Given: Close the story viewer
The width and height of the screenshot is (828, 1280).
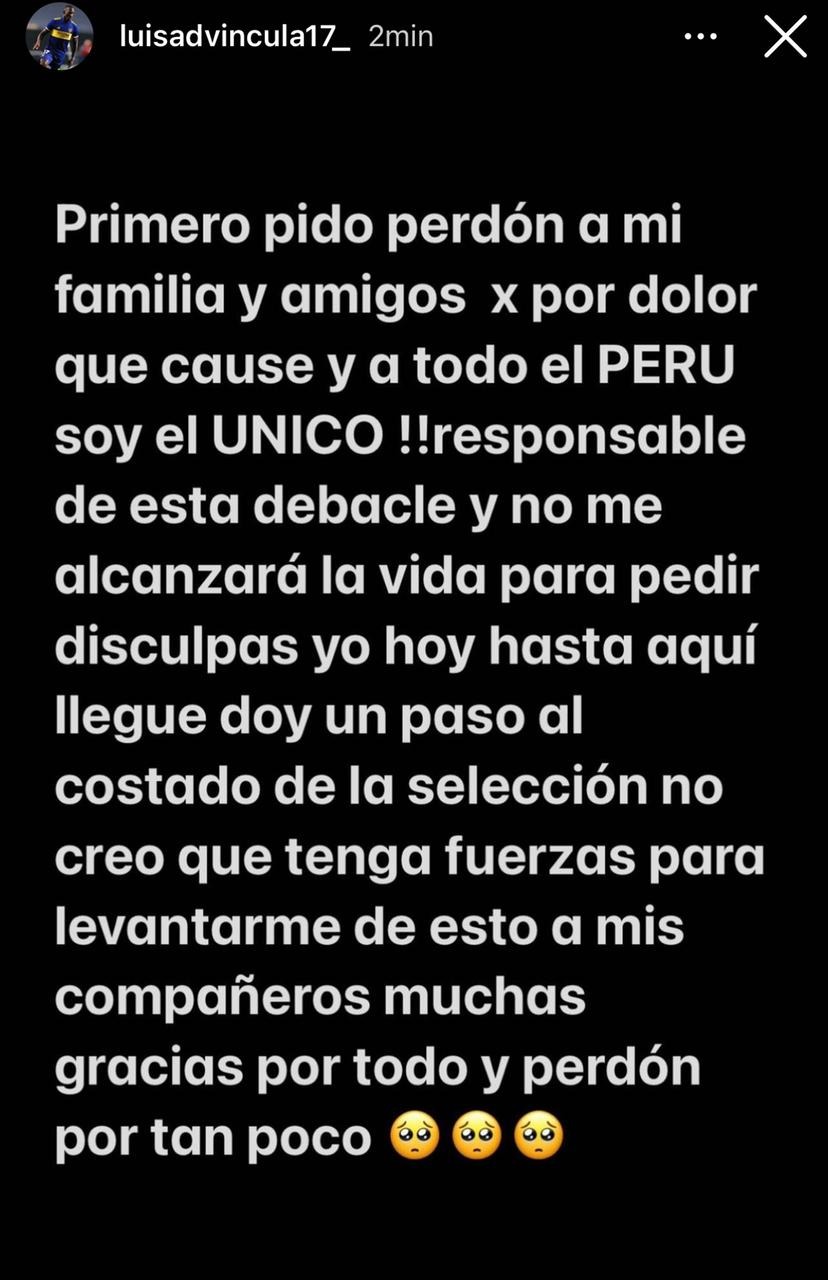Looking at the screenshot, I should (785, 36).
